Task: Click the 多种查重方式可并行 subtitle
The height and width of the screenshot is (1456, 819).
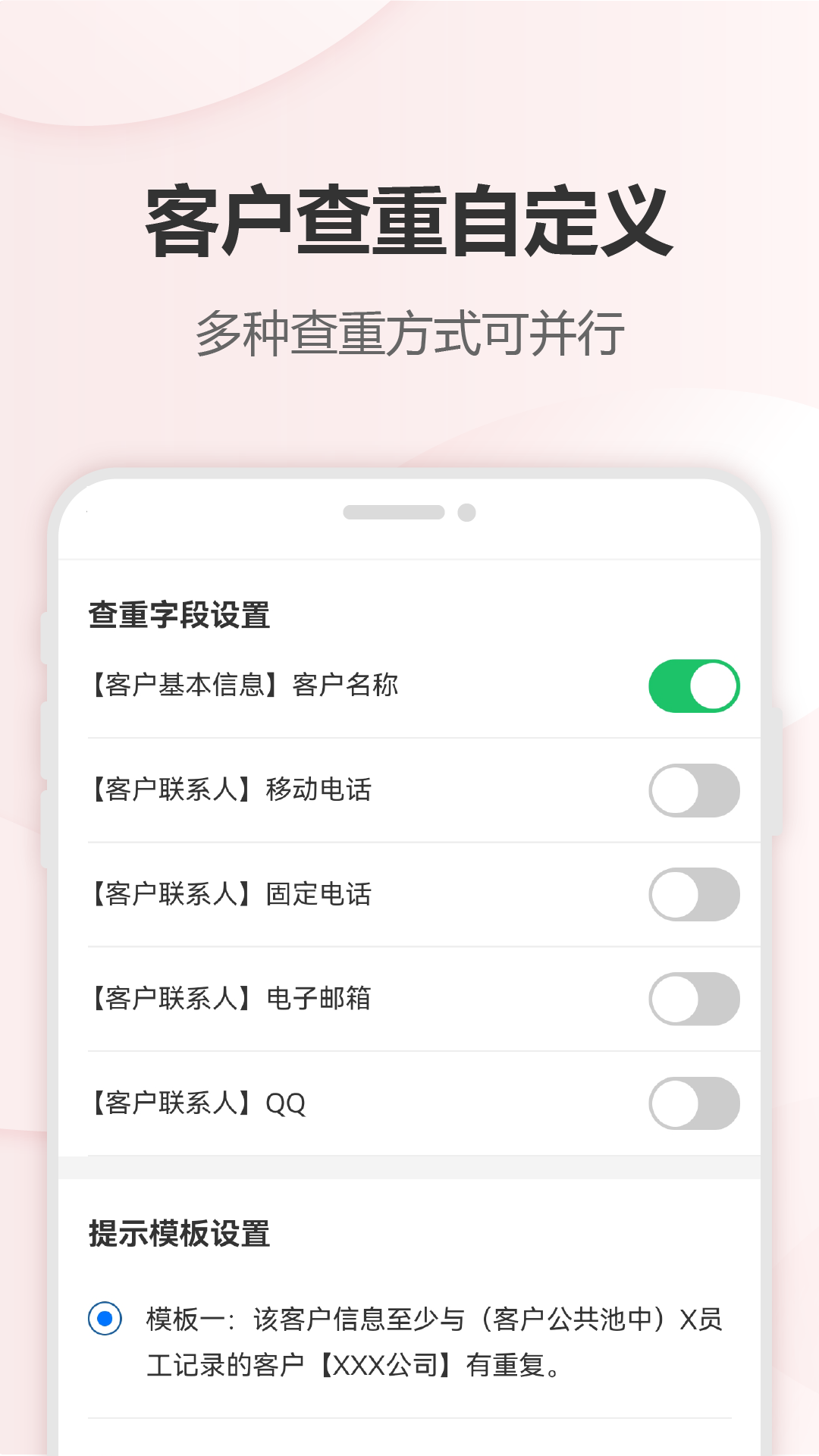Action: coord(409,331)
